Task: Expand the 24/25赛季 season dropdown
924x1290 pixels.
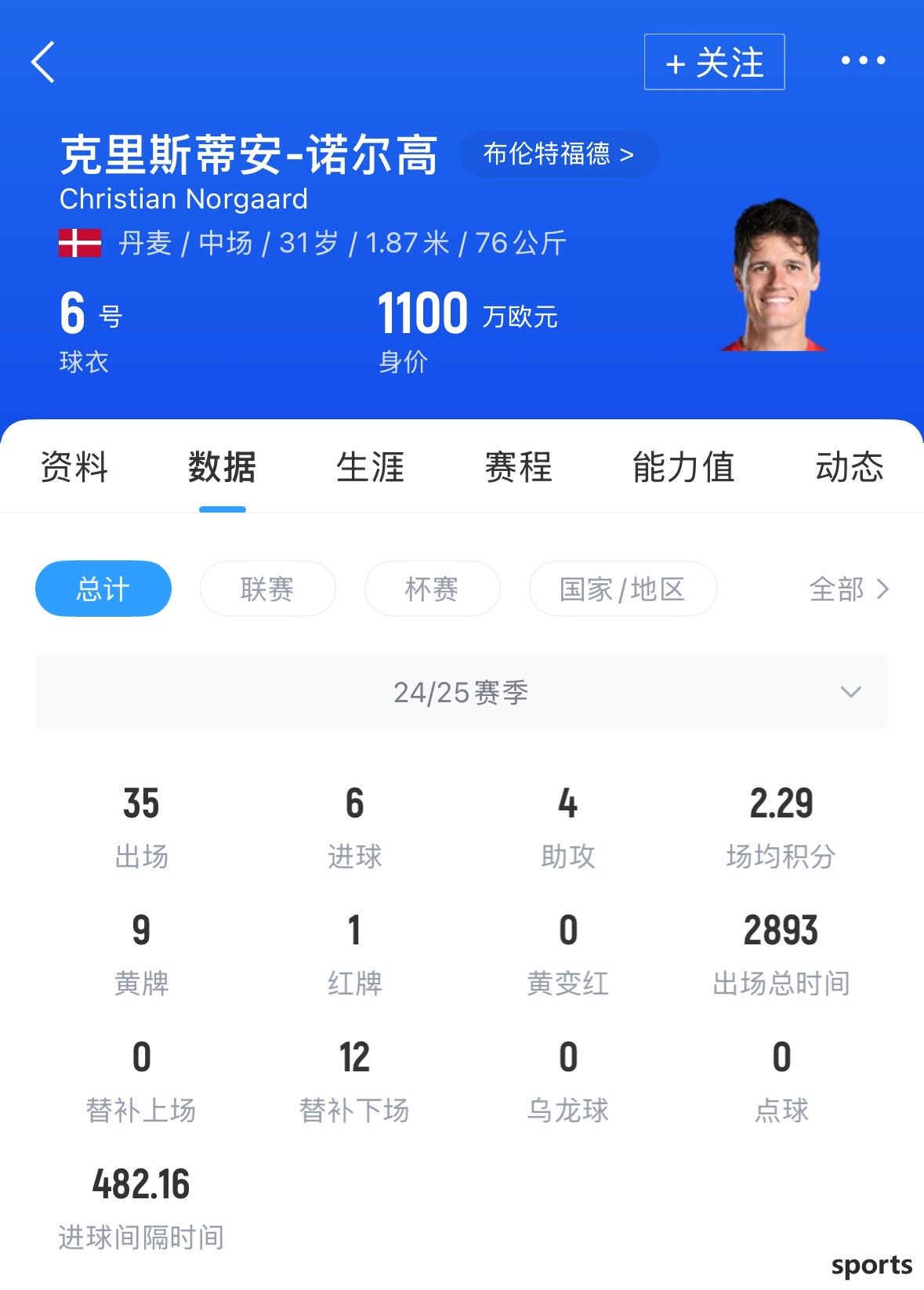Action: click(x=462, y=692)
